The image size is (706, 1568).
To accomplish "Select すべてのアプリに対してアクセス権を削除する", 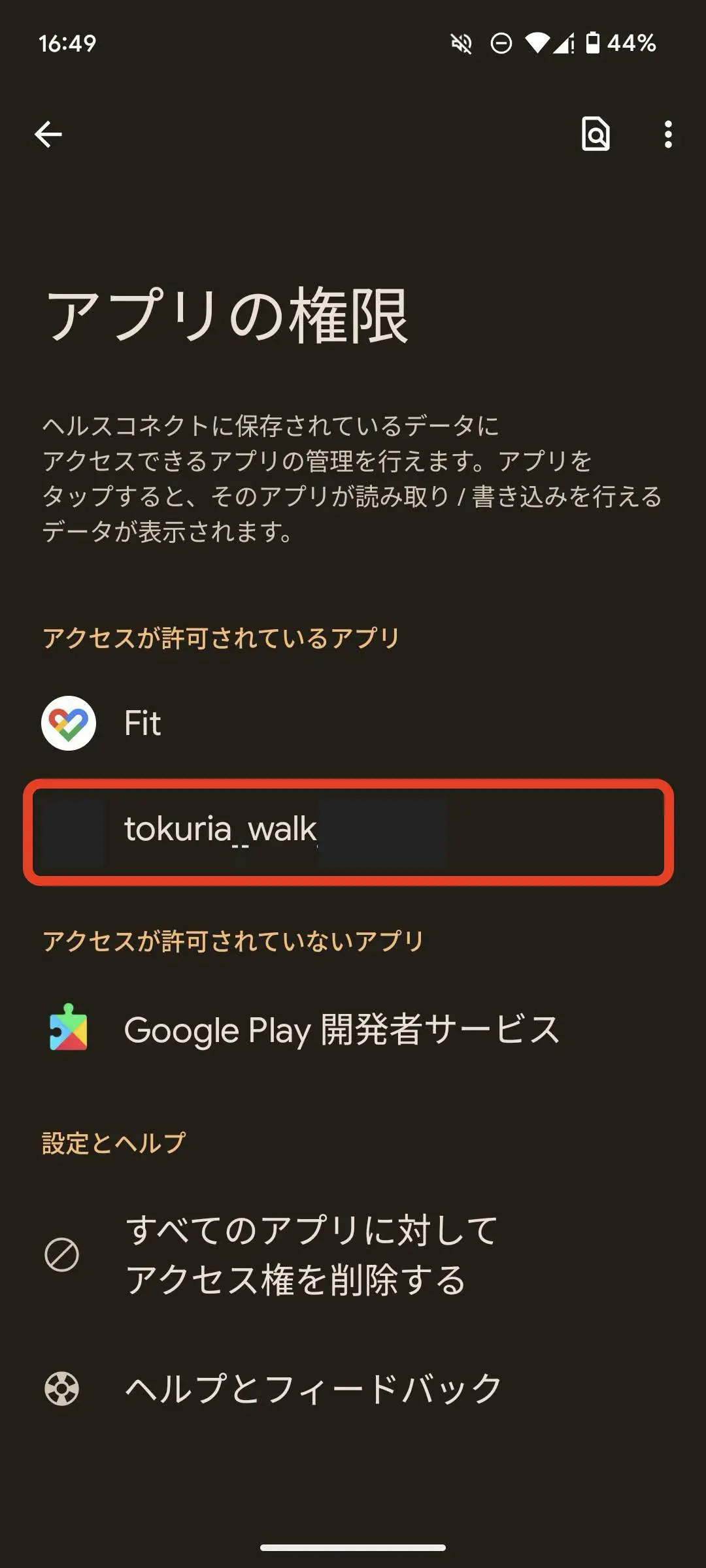I will click(311, 1254).
